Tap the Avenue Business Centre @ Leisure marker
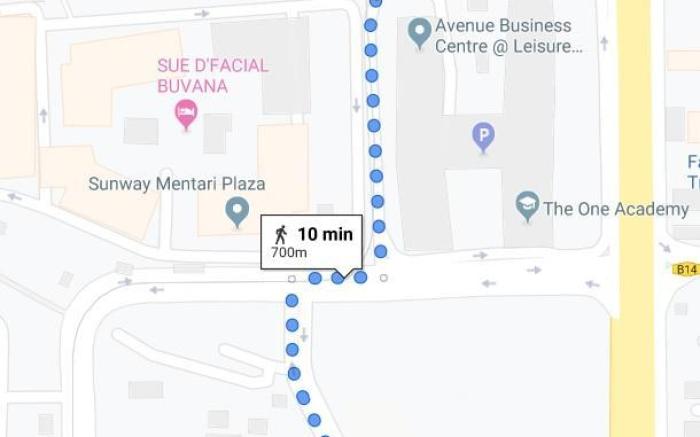Image resolution: width=700 pixels, height=437 pixels. click(420, 34)
